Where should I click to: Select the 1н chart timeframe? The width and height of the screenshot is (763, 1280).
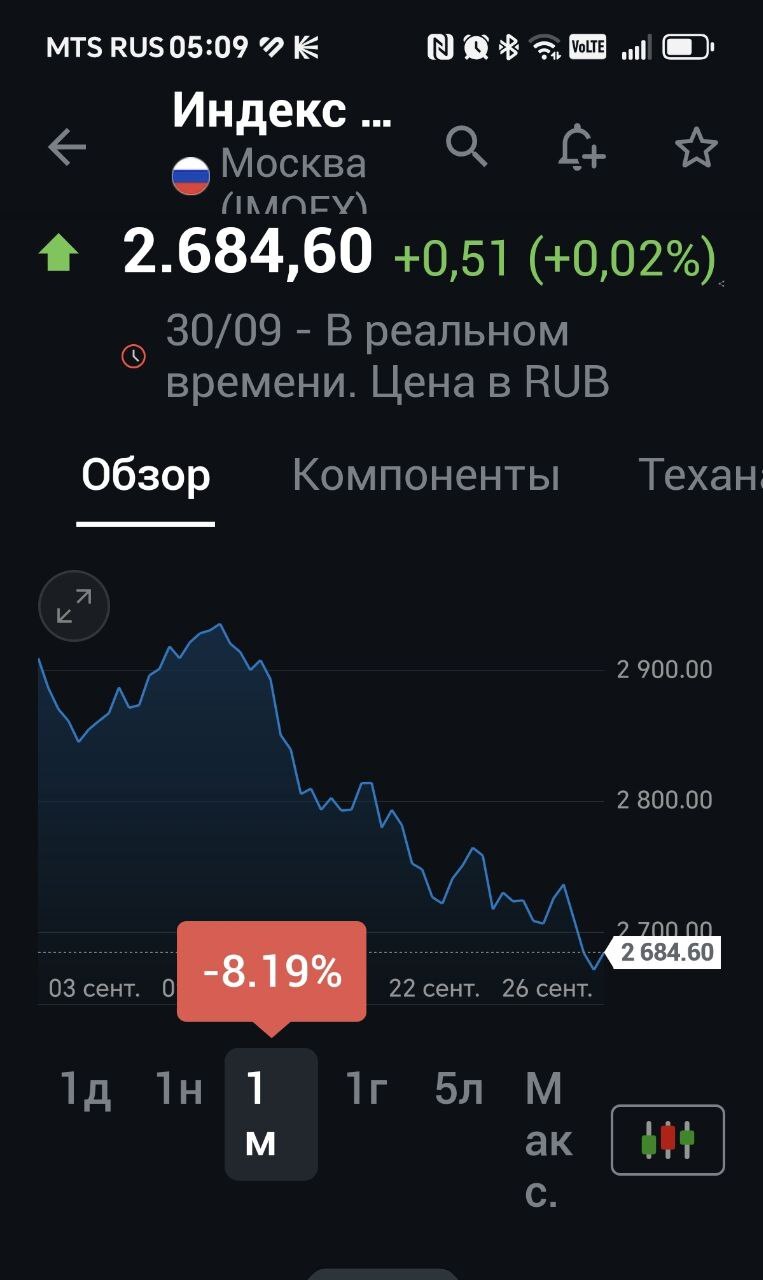point(179,1089)
